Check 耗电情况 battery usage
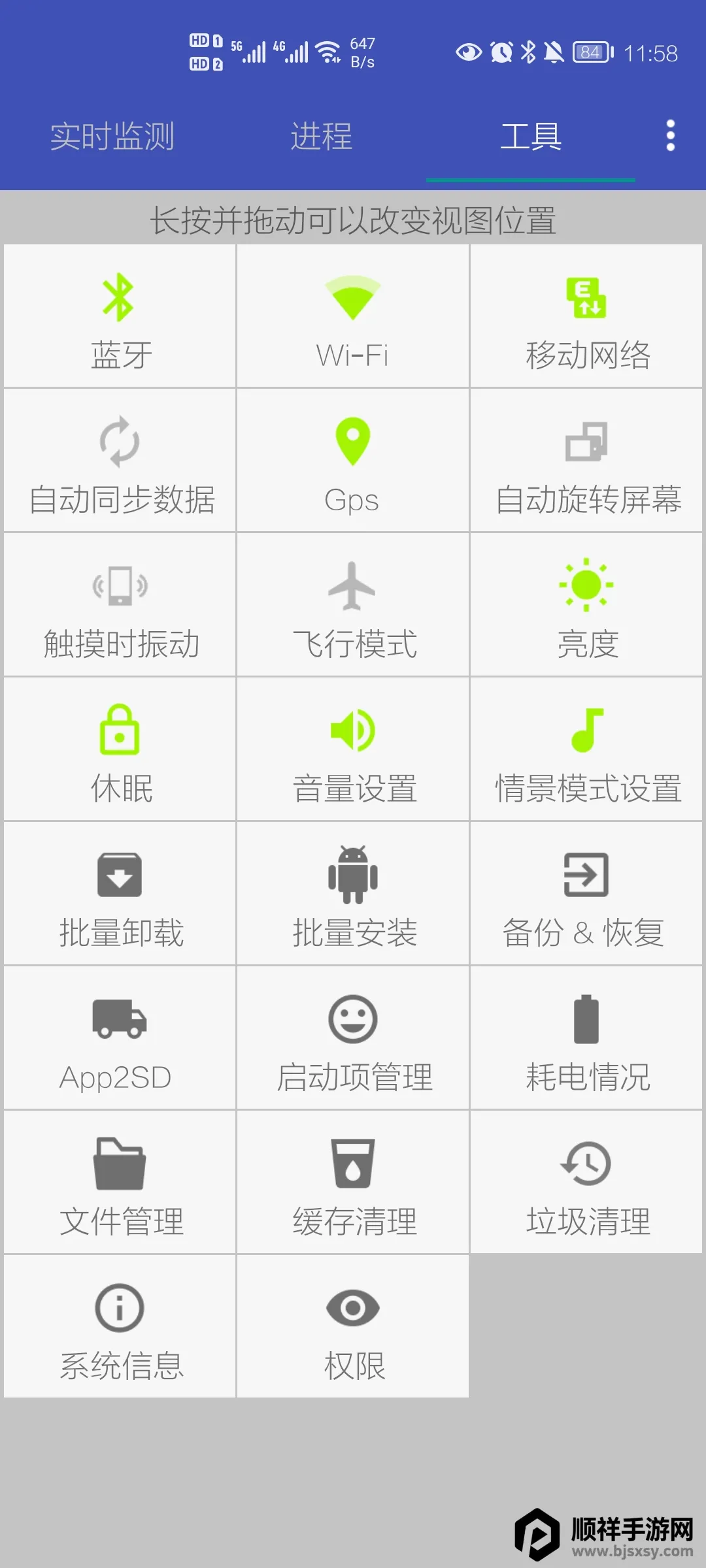The height and width of the screenshot is (1568, 706). point(586,1038)
